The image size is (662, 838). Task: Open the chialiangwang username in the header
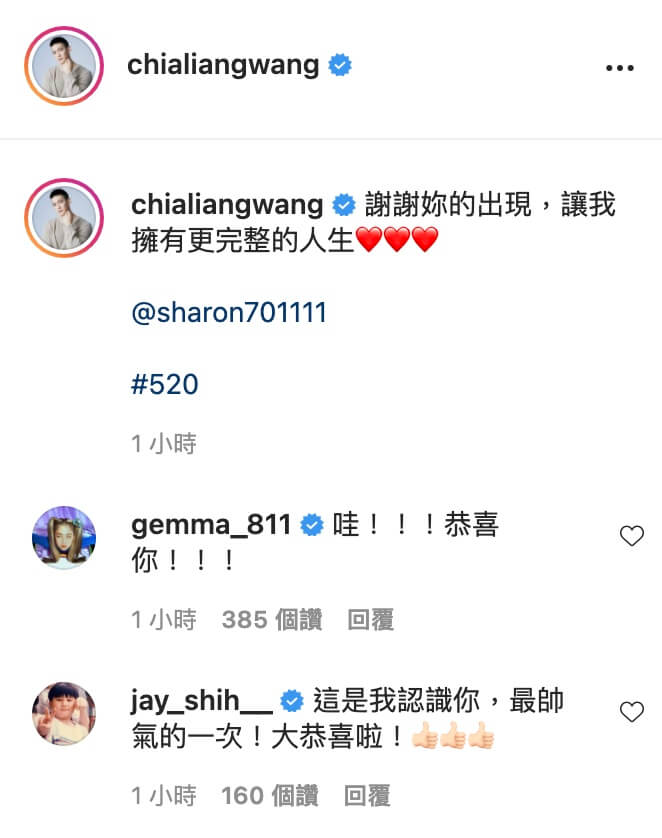(x=224, y=66)
